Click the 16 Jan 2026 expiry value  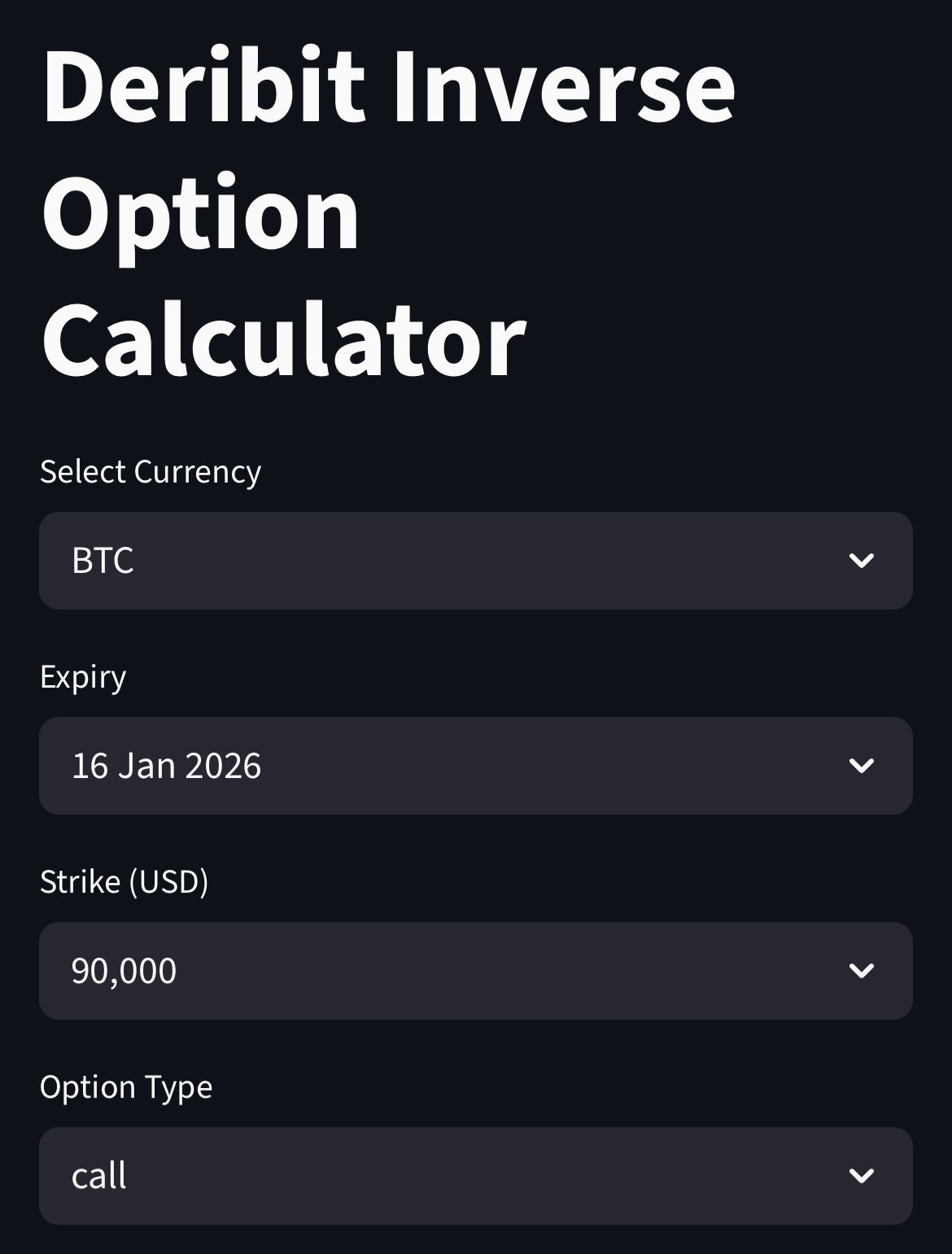pyautogui.click(x=168, y=766)
